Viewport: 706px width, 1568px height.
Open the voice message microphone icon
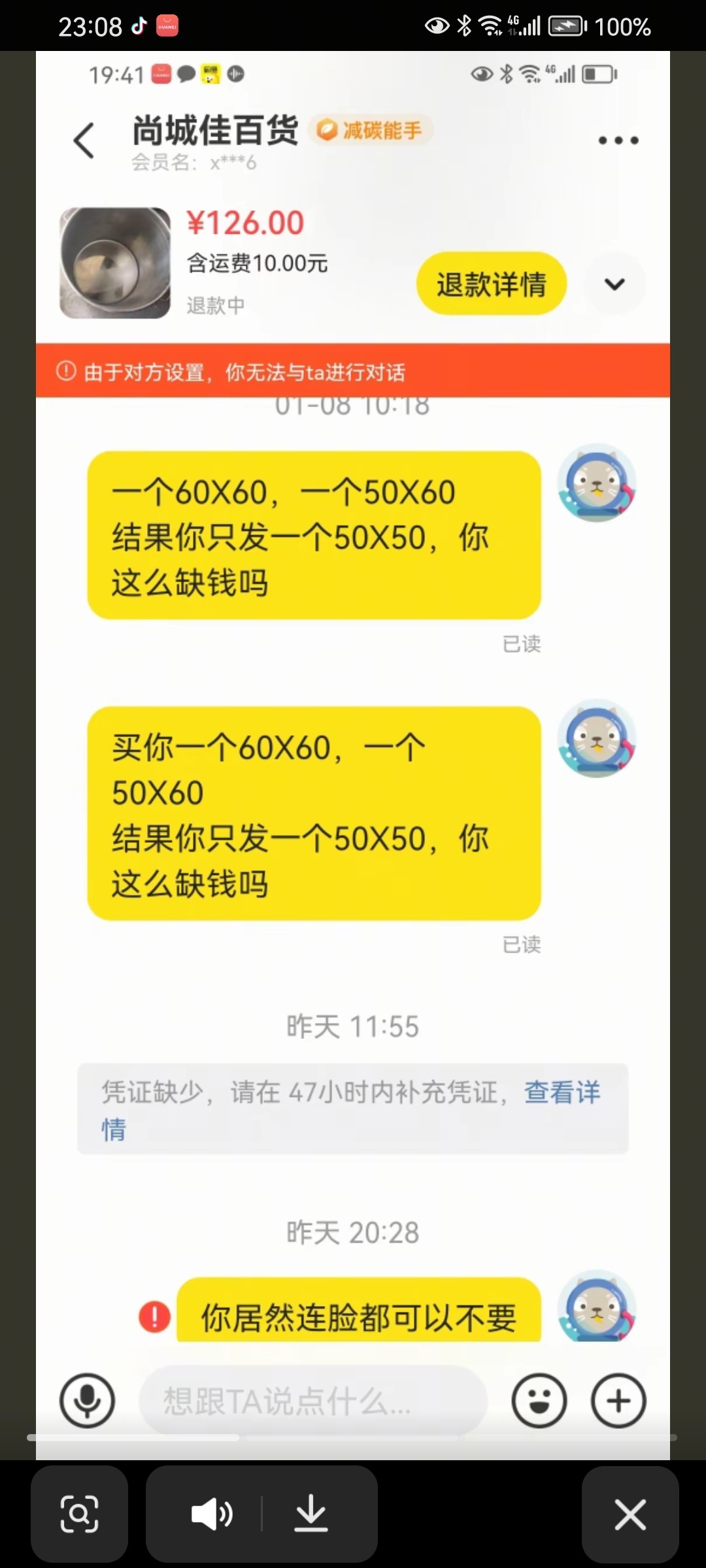[x=87, y=1401]
